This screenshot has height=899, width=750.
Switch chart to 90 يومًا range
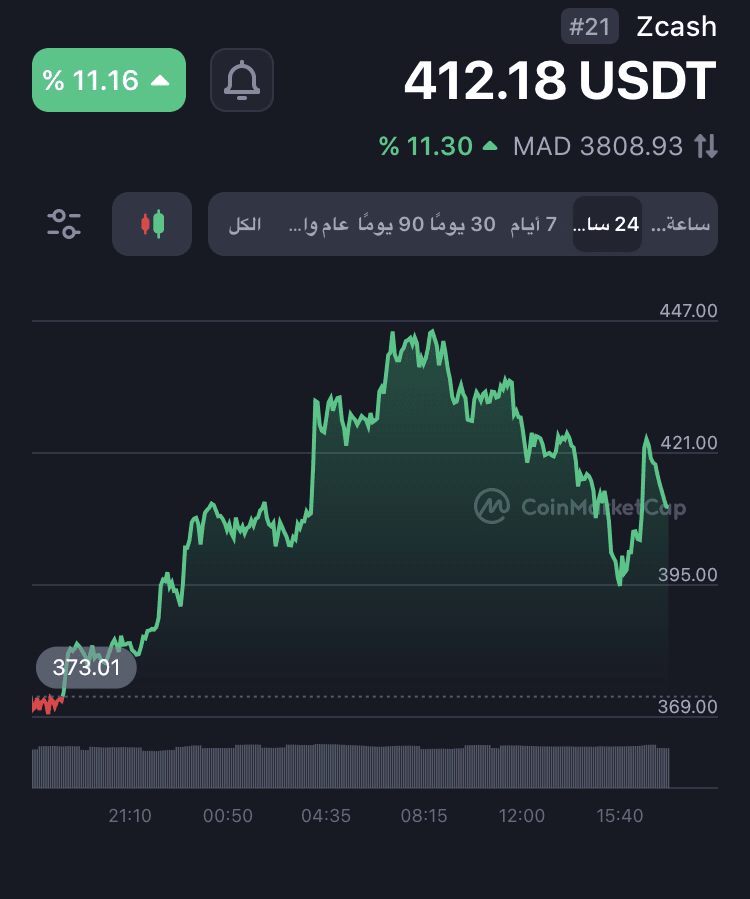(387, 224)
